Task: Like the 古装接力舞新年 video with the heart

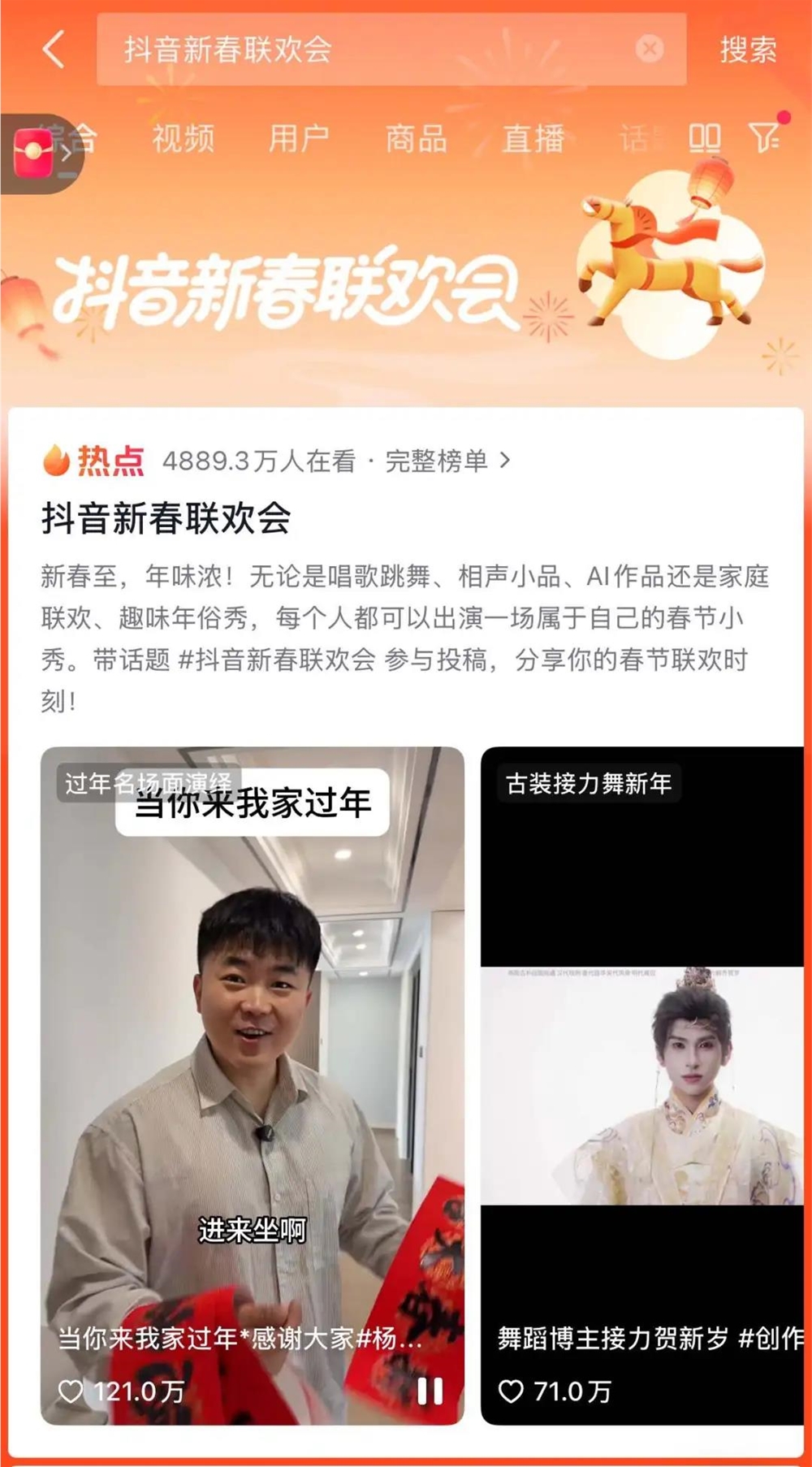Action: 513,1391
